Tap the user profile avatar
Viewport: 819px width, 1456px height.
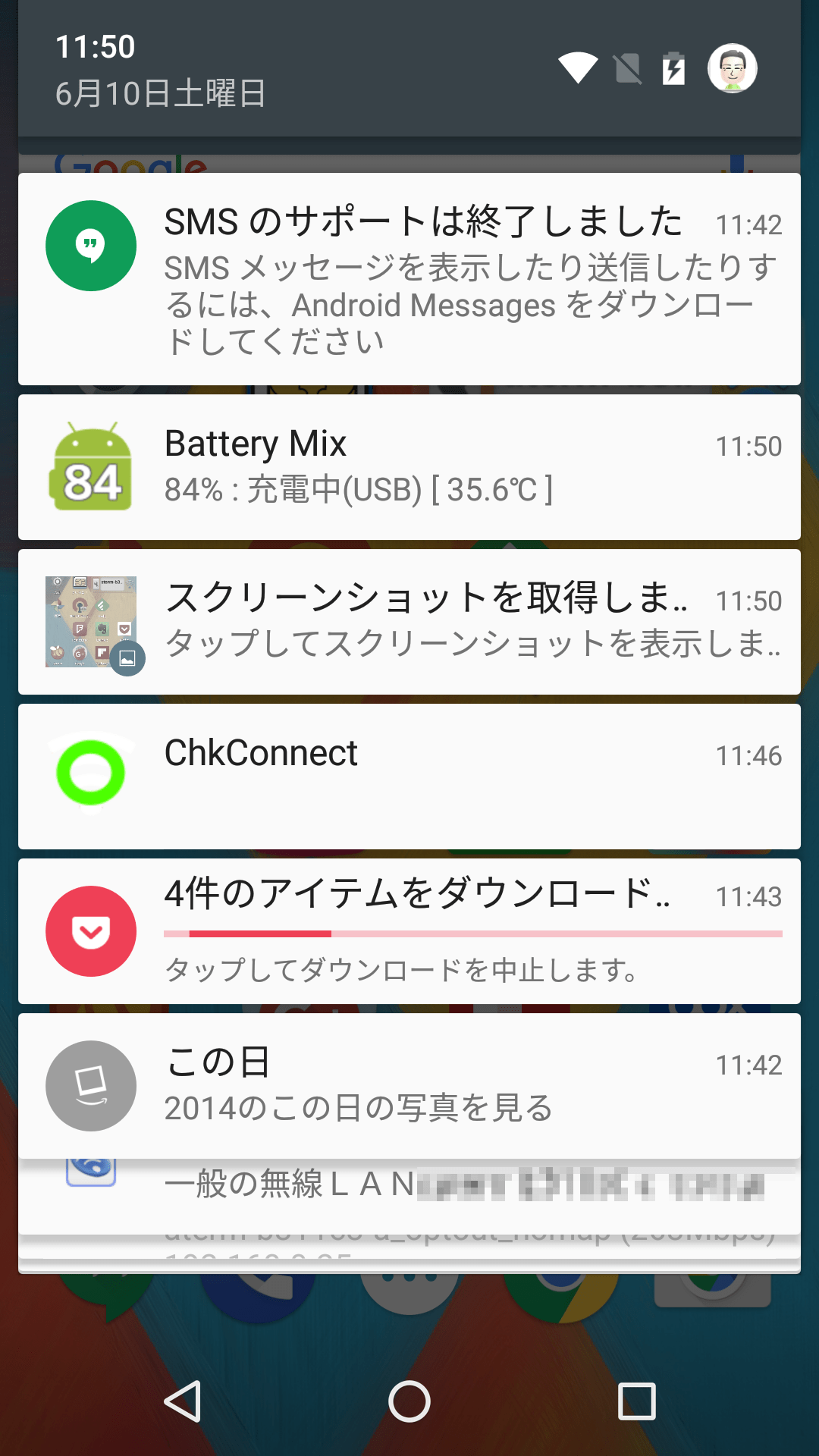pos(732,68)
